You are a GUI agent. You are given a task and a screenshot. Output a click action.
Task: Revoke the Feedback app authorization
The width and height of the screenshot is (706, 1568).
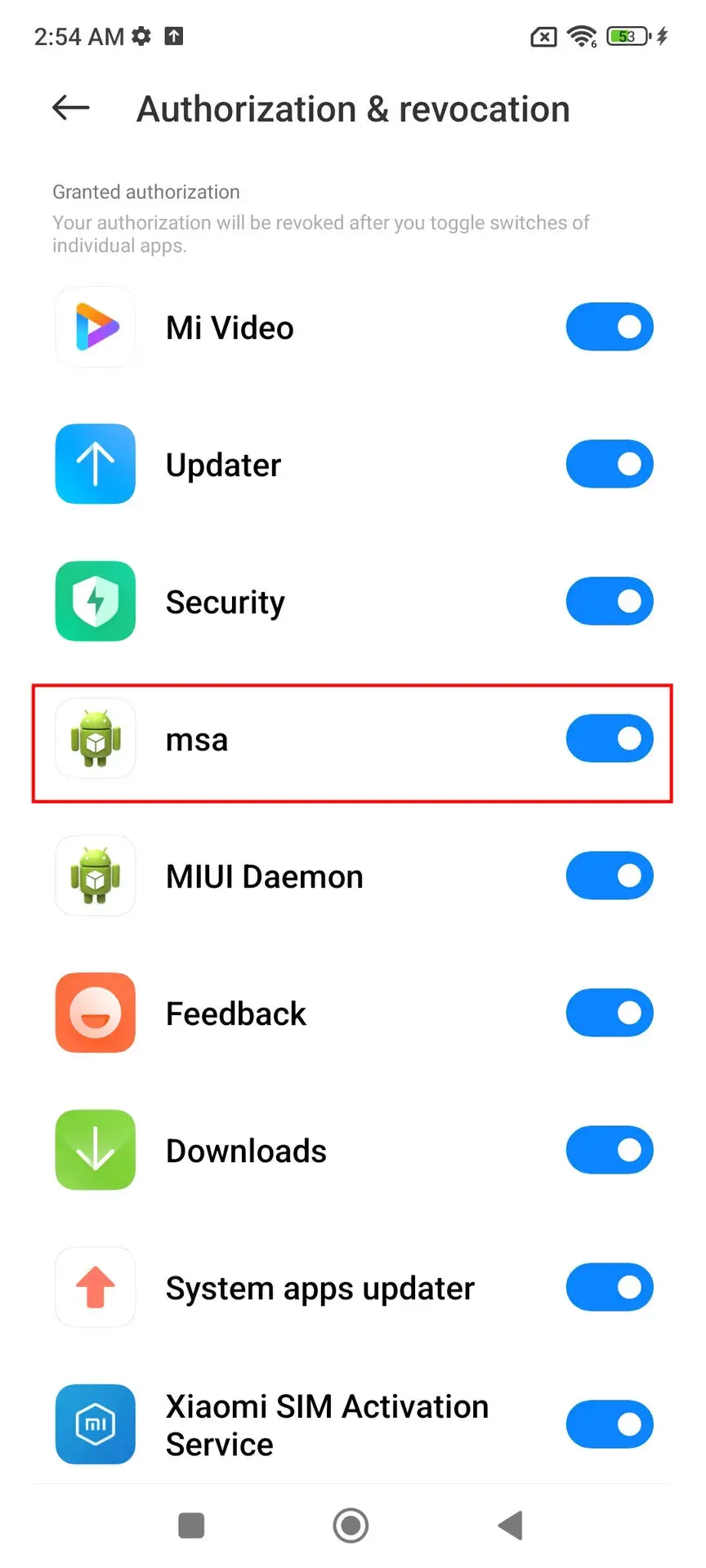click(x=610, y=1013)
